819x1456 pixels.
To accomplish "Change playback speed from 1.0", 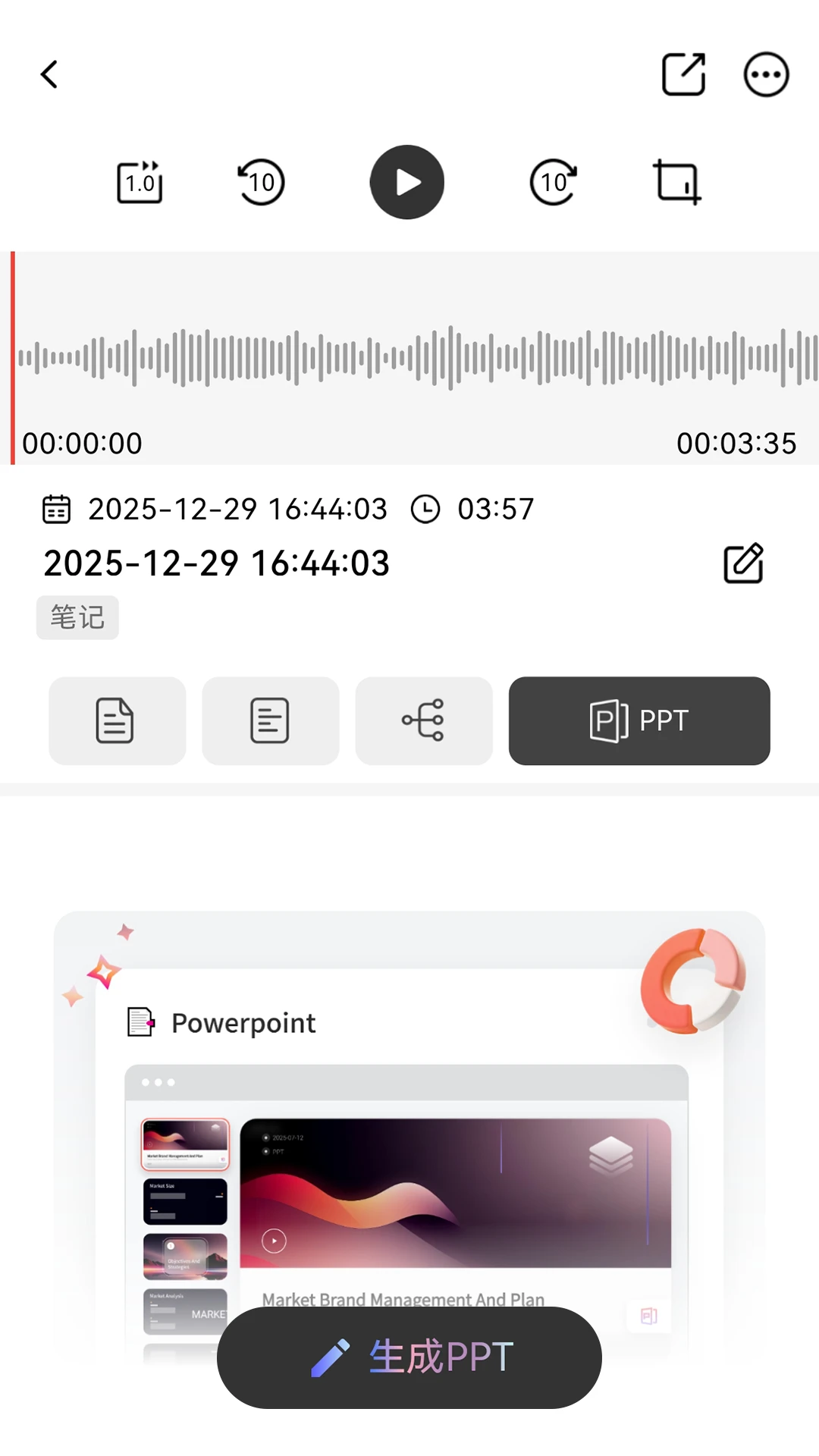I will coord(140,182).
